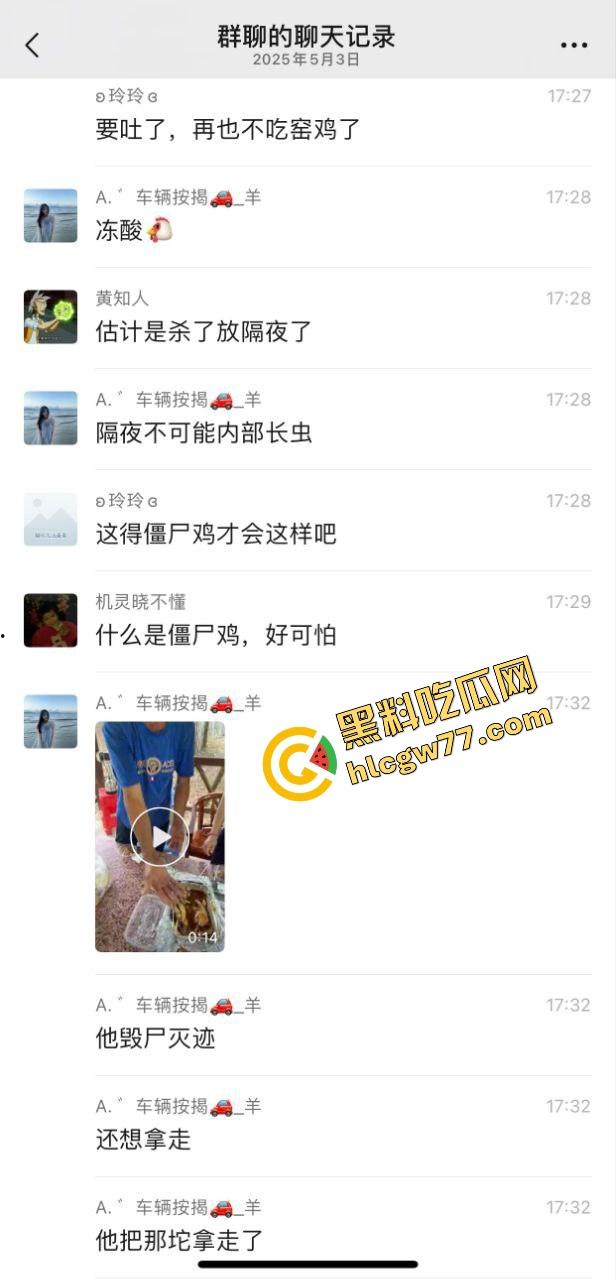Go back using the top-left back arrow
Viewport: 616px width, 1280px height.
pyautogui.click(x=32, y=45)
